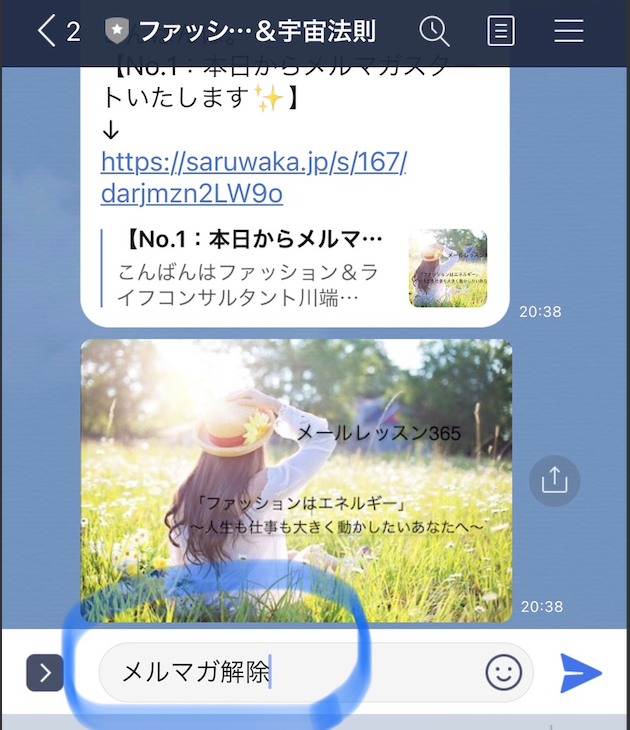This screenshot has height=730, width=630.
Task: Open the chat hamburger menu
Action: 568,31
